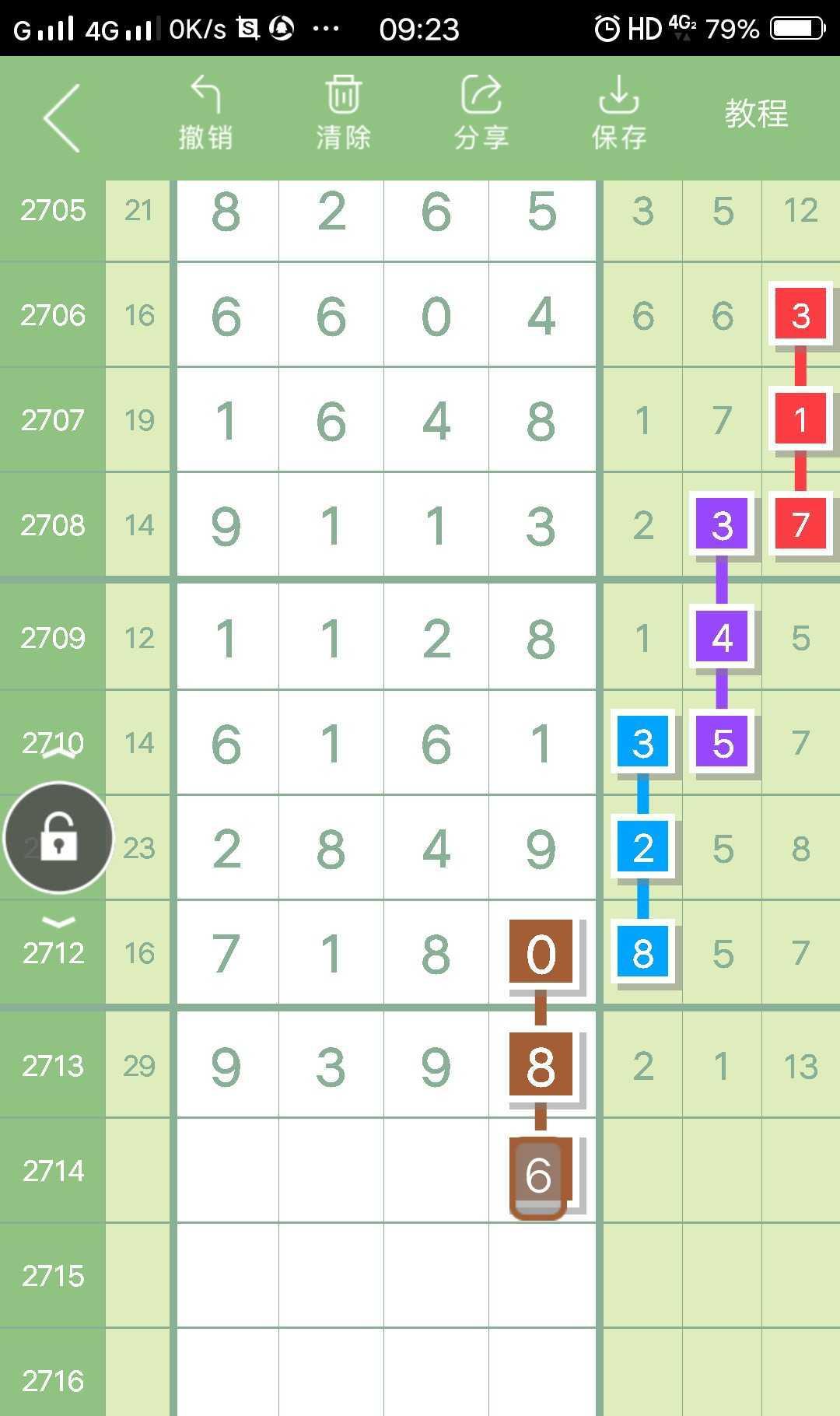The height and width of the screenshot is (1416, 840).
Task: Tap the down chevron below the lock
Action: tap(59, 922)
